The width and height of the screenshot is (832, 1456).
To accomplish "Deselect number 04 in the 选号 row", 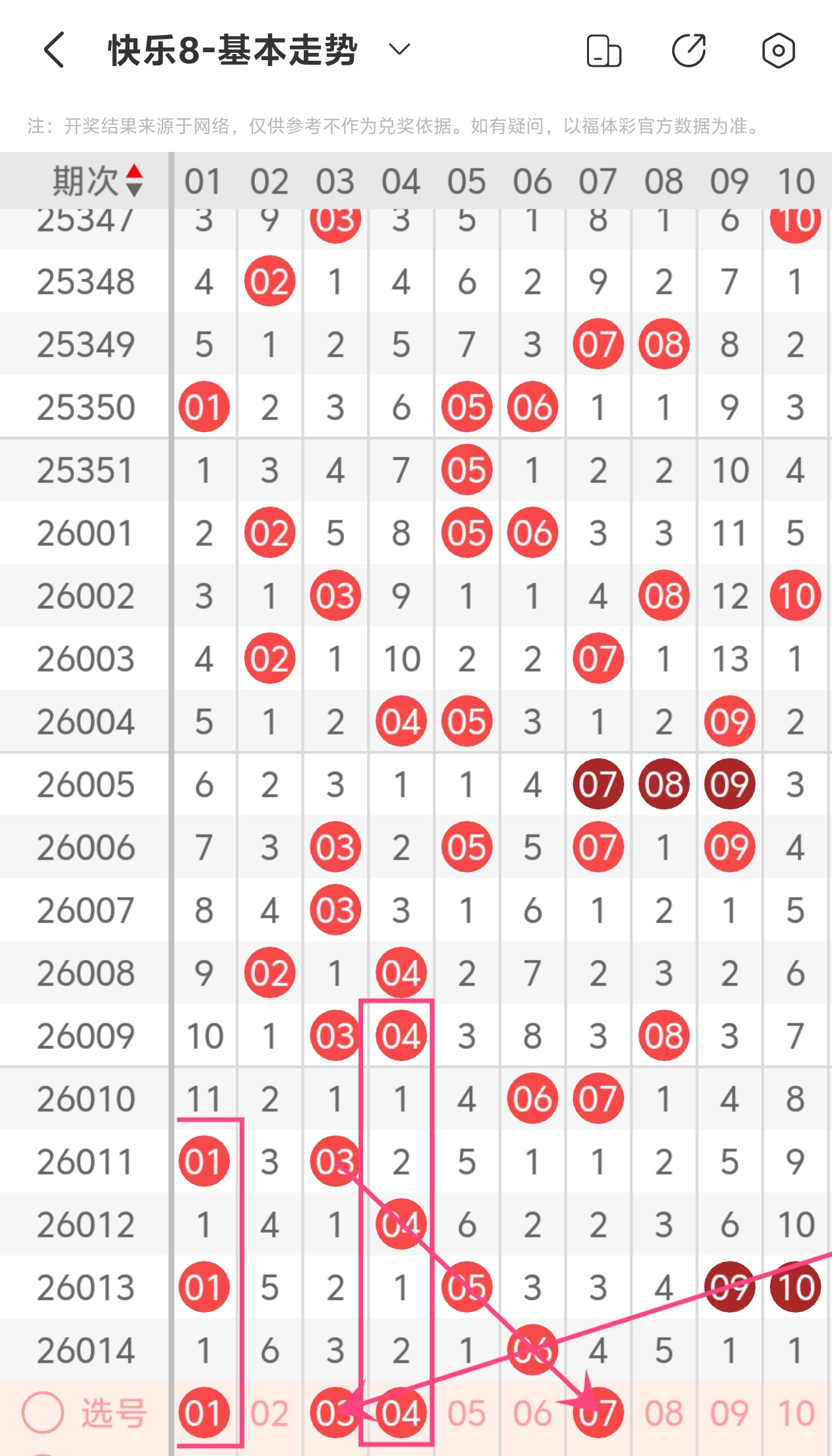I will (401, 1413).
